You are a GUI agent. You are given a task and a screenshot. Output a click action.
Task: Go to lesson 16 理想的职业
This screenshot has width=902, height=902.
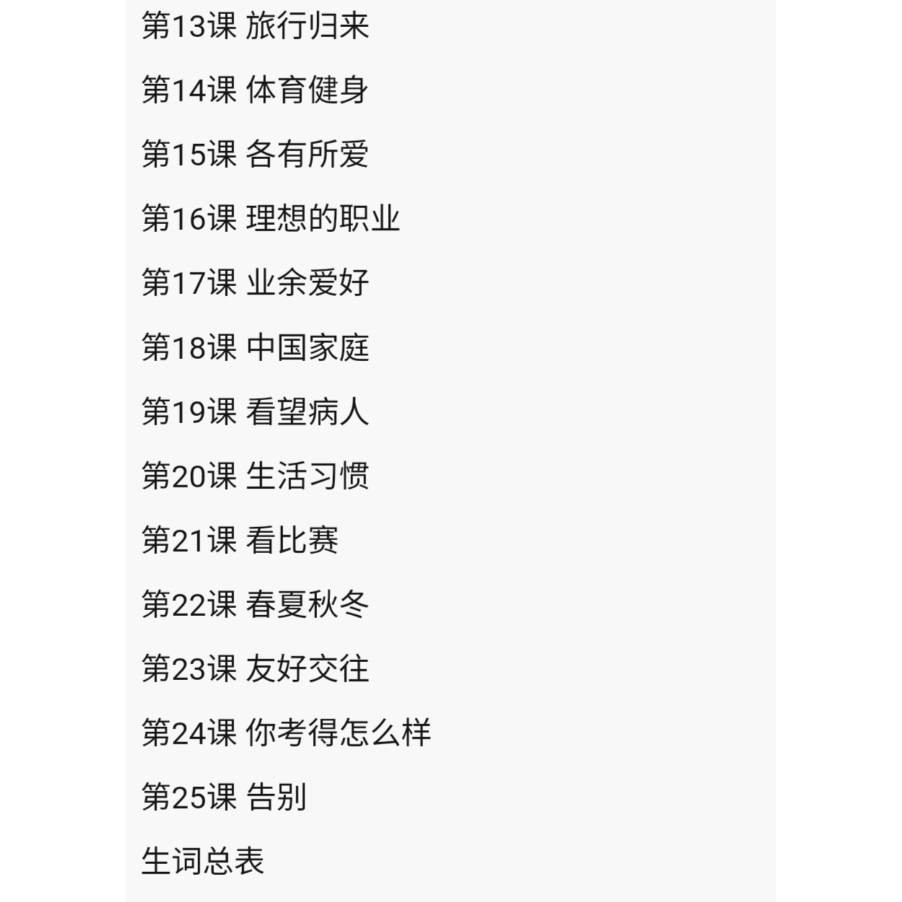coord(270,219)
